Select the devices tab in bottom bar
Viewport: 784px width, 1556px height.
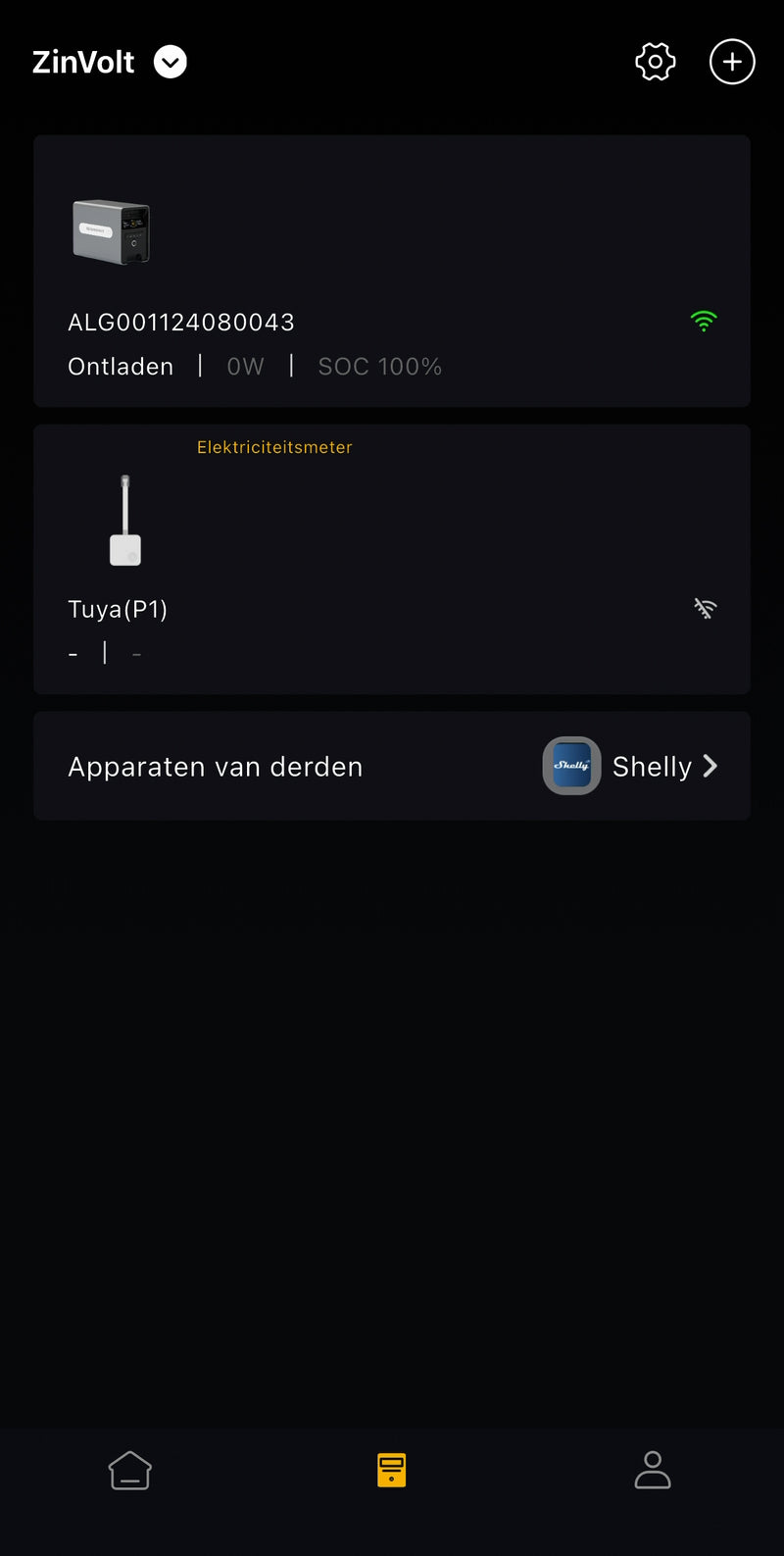click(x=392, y=1470)
